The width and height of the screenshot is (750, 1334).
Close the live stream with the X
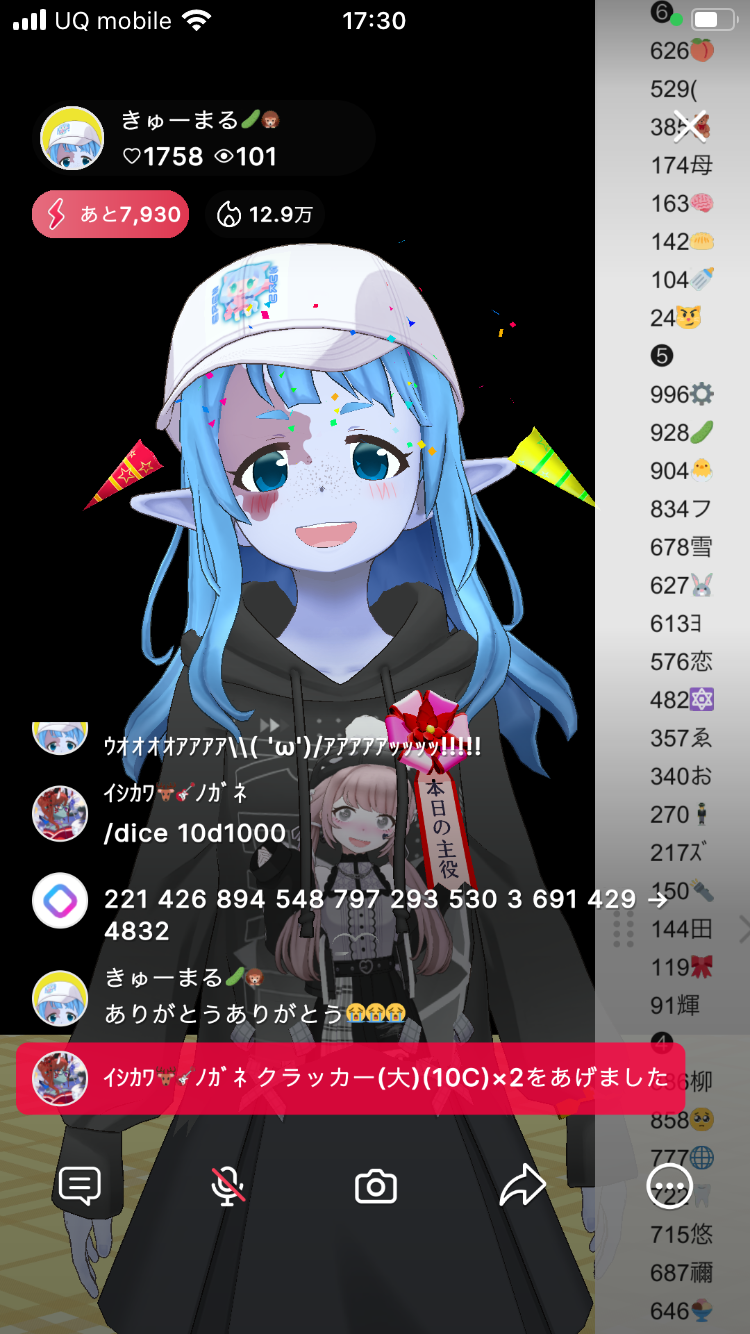[690, 125]
